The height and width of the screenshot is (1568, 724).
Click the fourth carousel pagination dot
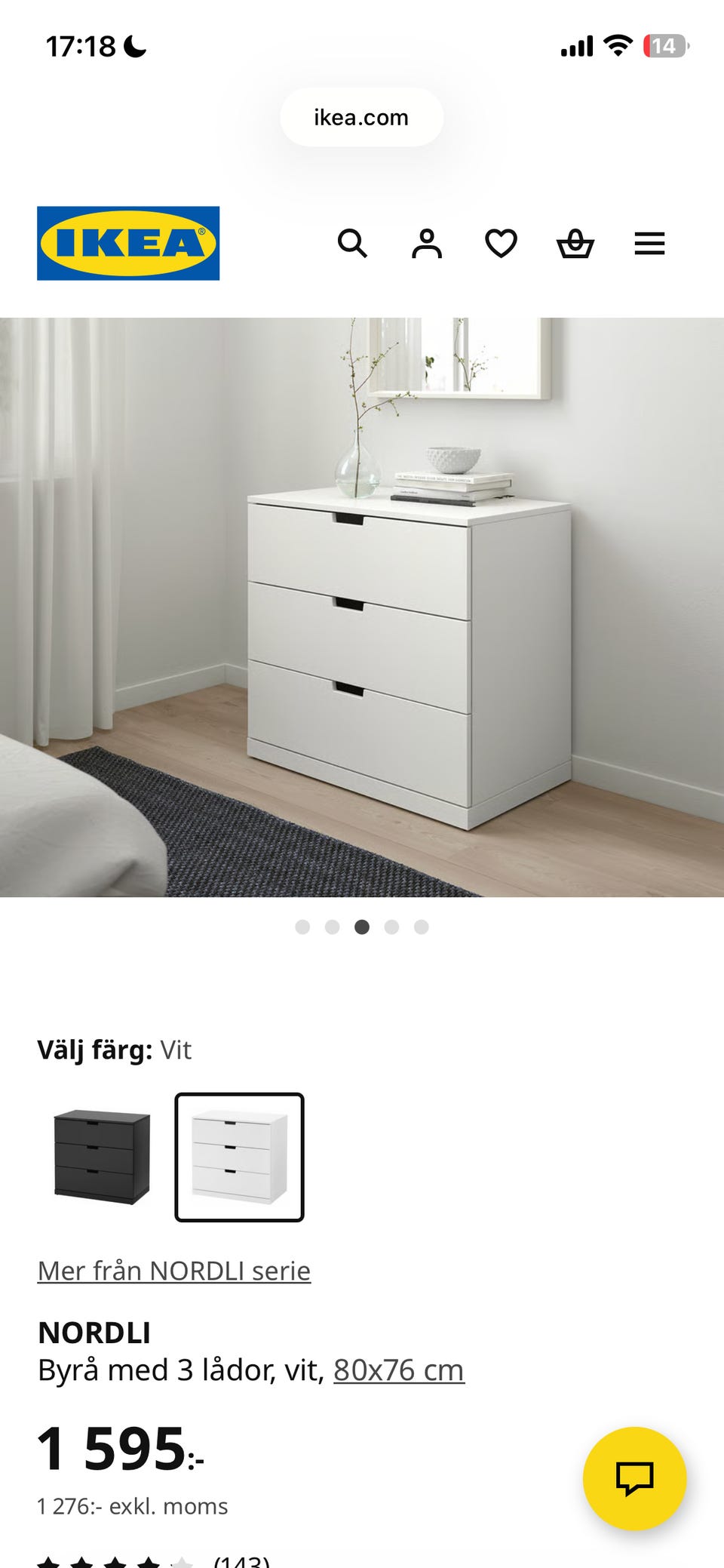click(391, 926)
